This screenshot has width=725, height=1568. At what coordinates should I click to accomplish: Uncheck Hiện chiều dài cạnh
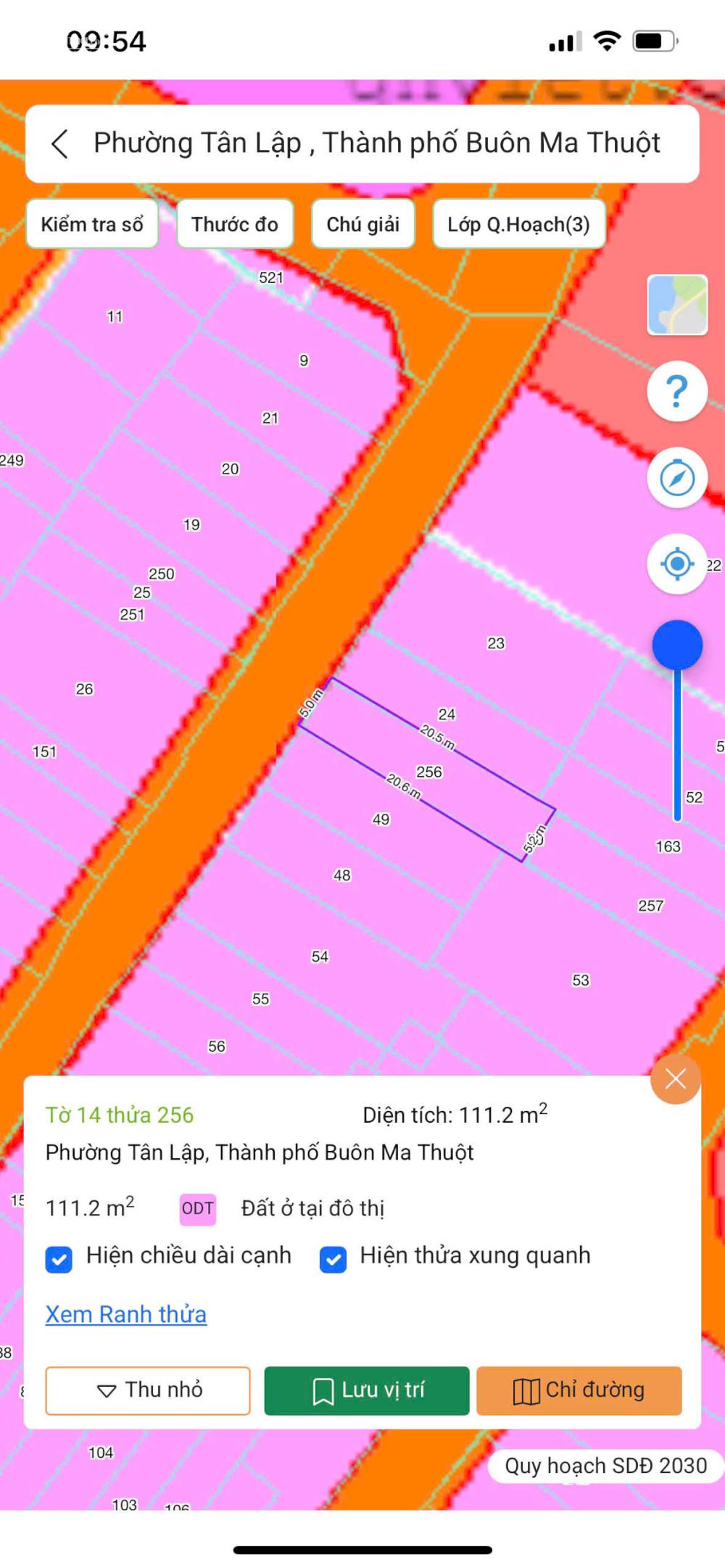[x=59, y=1260]
